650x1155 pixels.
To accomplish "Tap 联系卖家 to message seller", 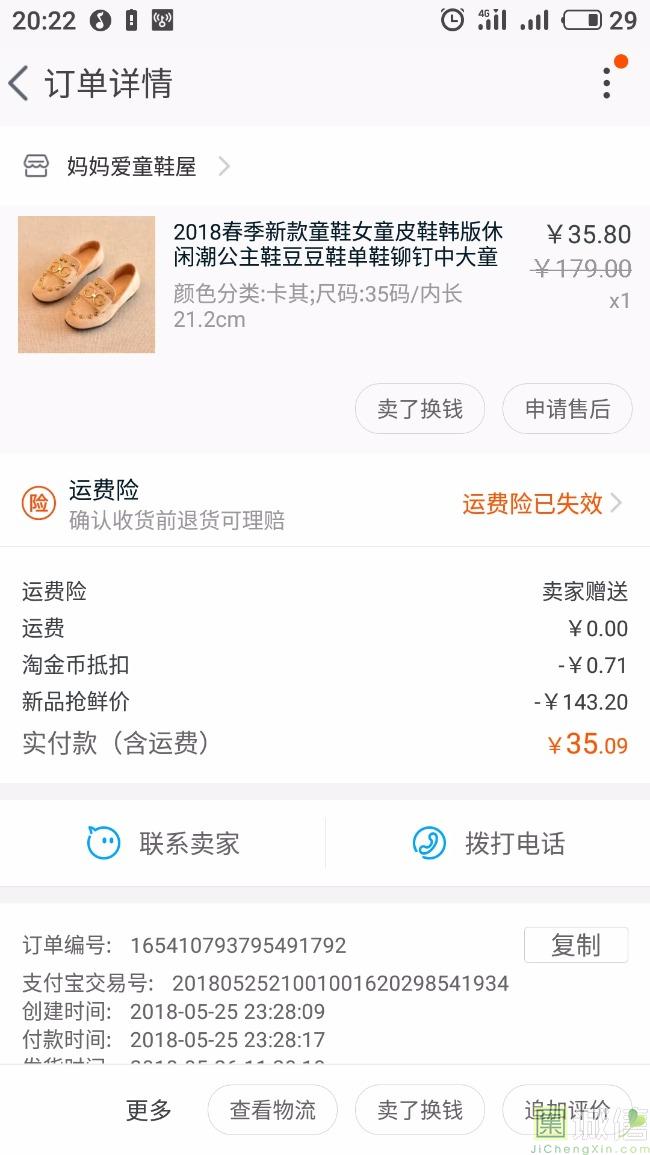I will click(163, 843).
